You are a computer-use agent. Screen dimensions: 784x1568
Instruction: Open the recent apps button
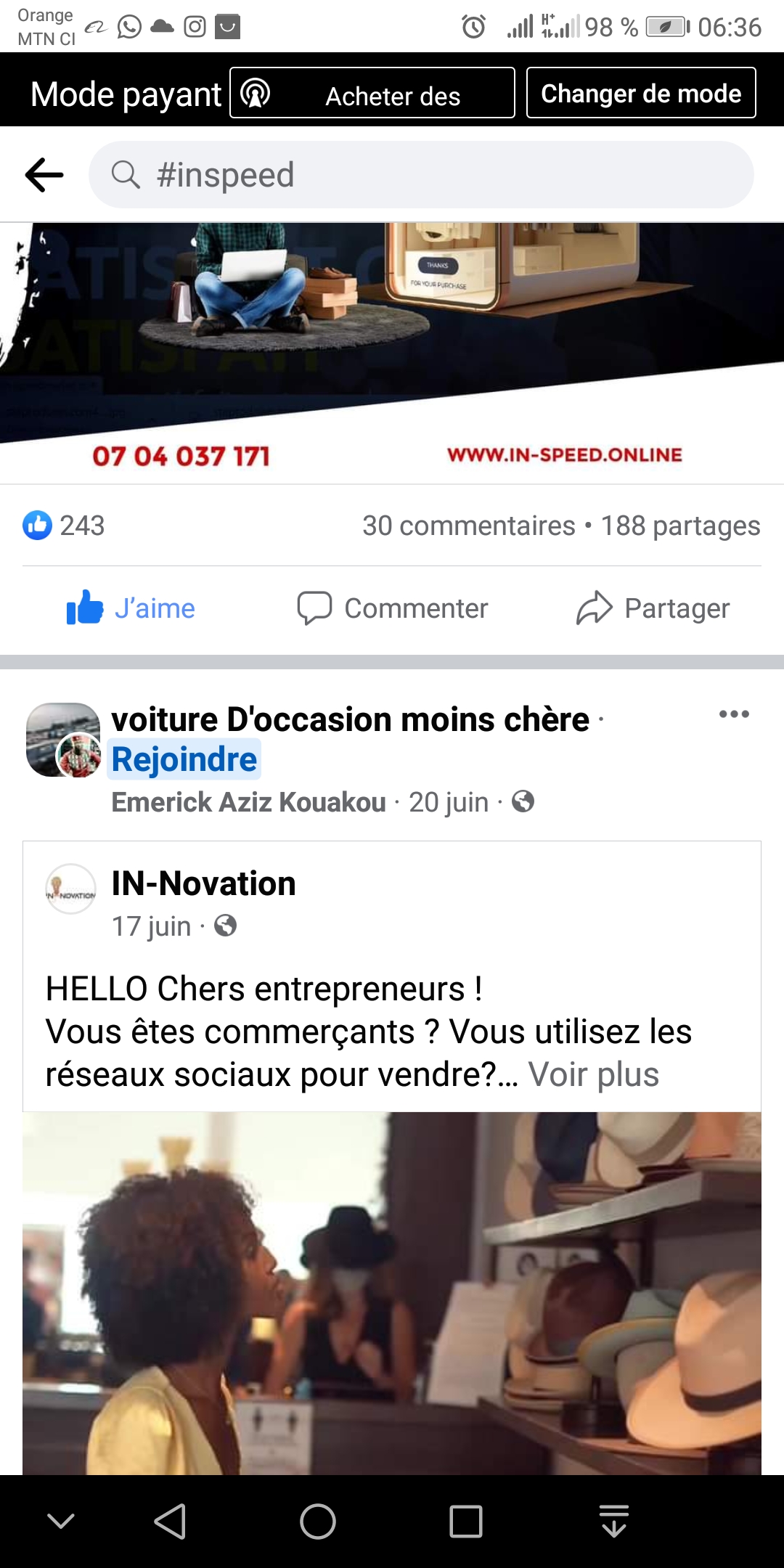click(465, 1522)
